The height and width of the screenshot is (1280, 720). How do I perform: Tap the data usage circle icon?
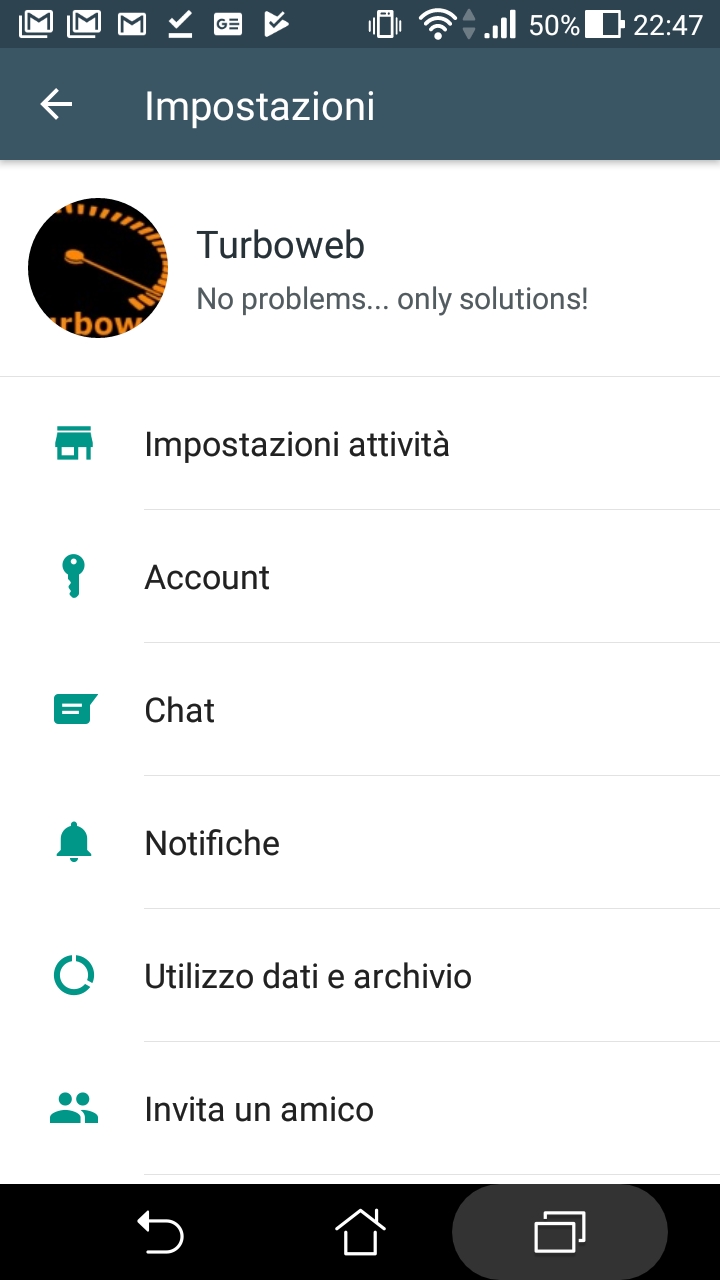point(73,975)
